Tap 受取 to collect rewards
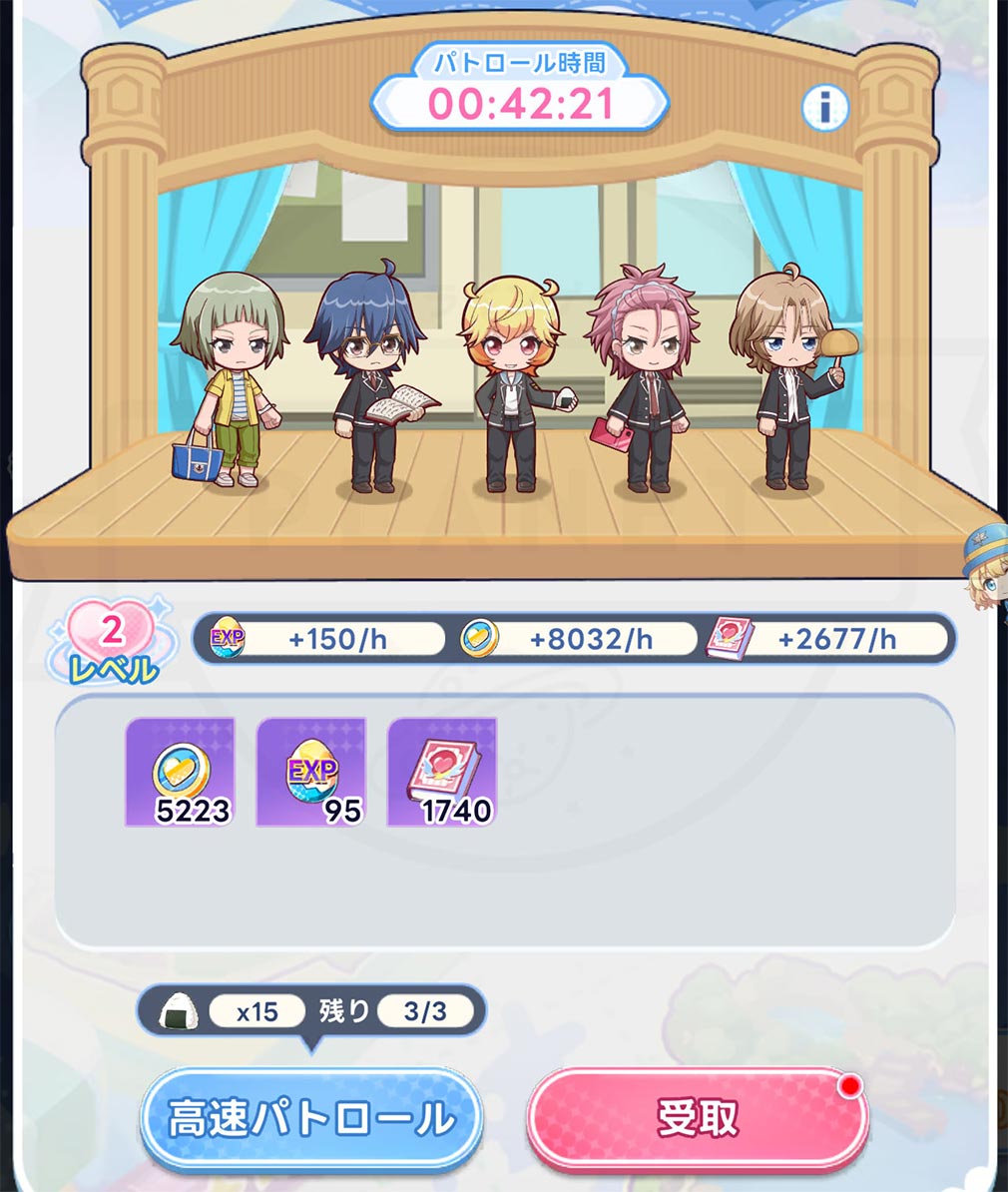 click(x=697, y=1118)
